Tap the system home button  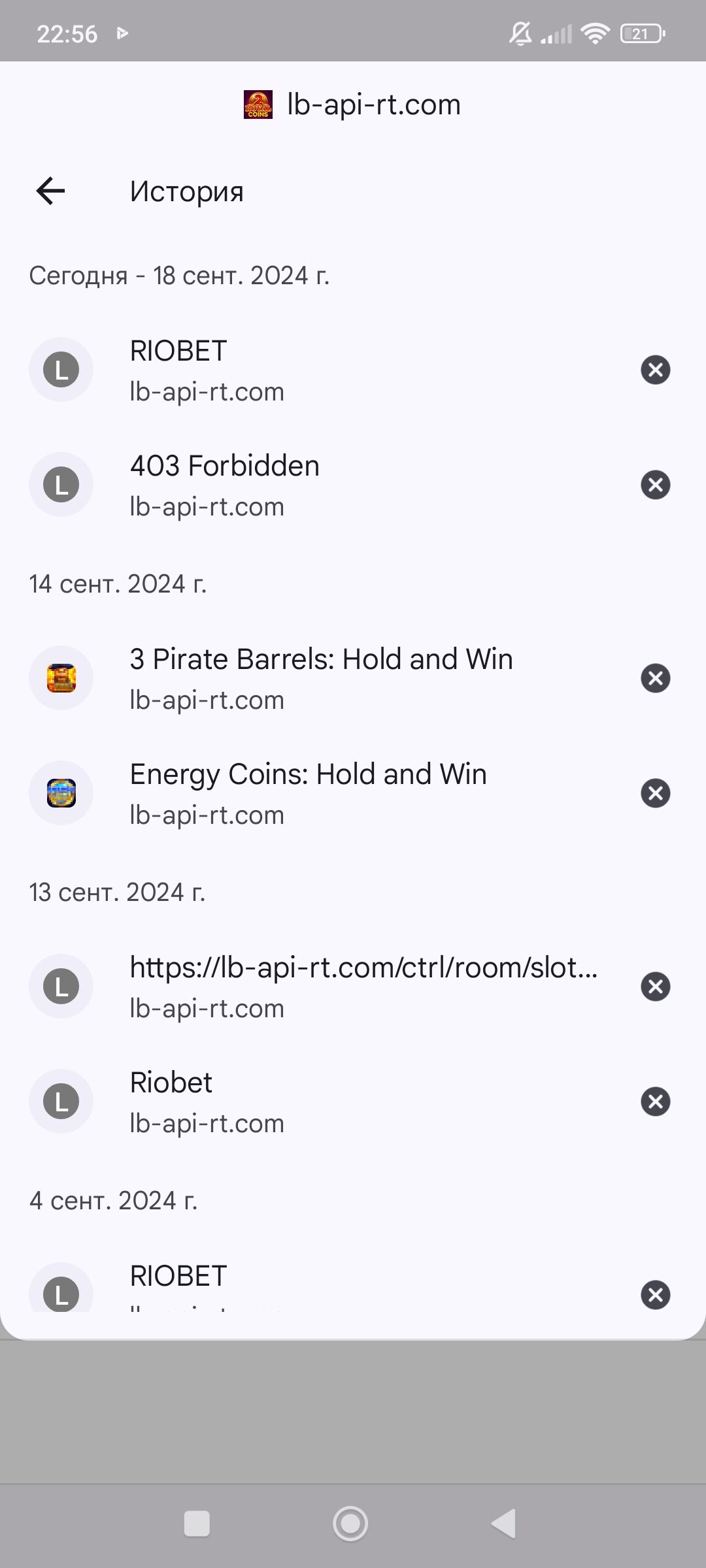point(350,1524)
